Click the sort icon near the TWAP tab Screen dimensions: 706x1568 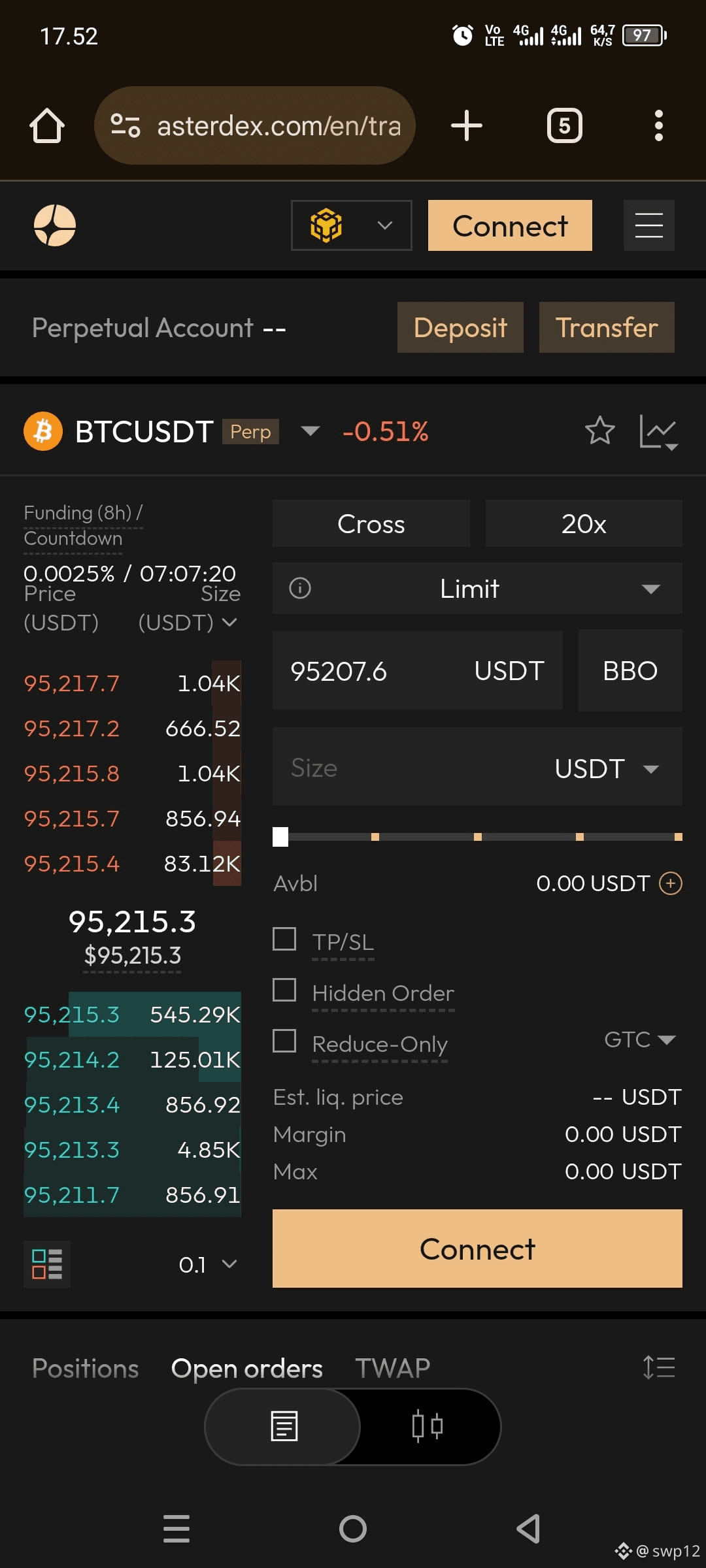658,1367
